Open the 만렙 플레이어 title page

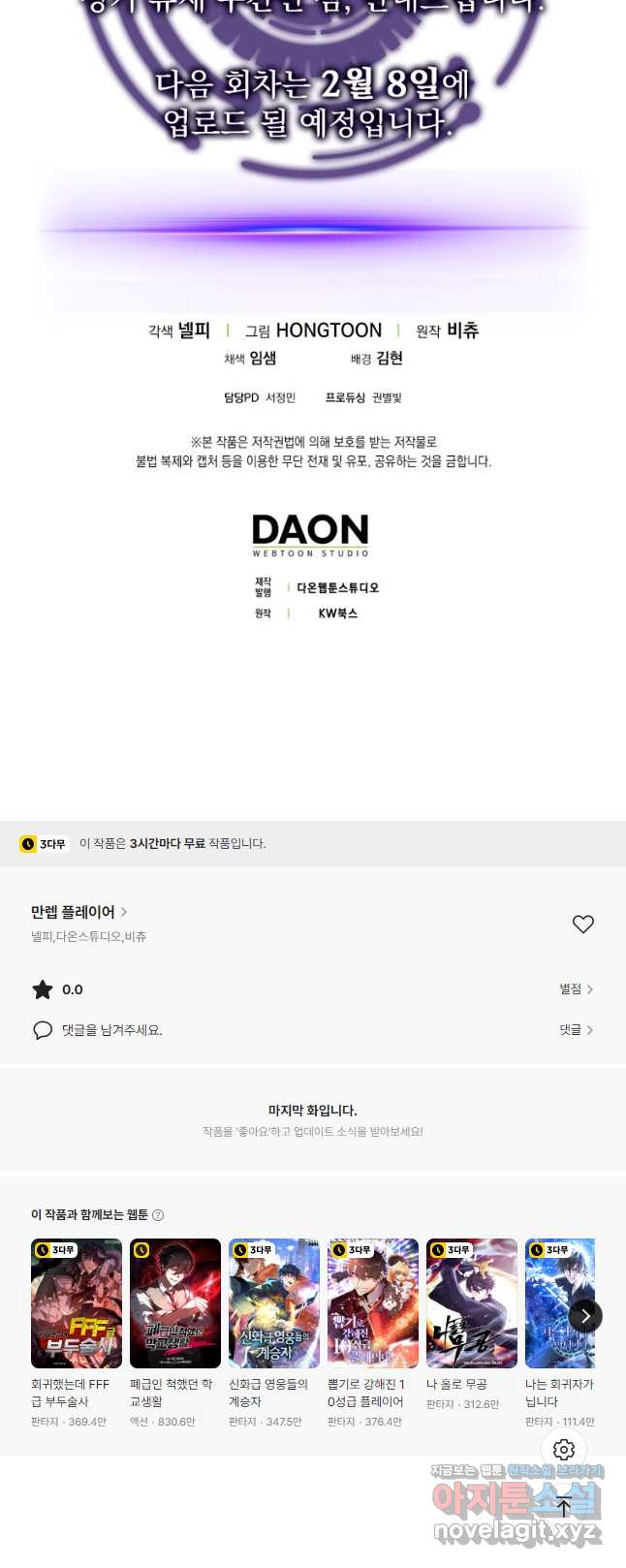point(78,912)
